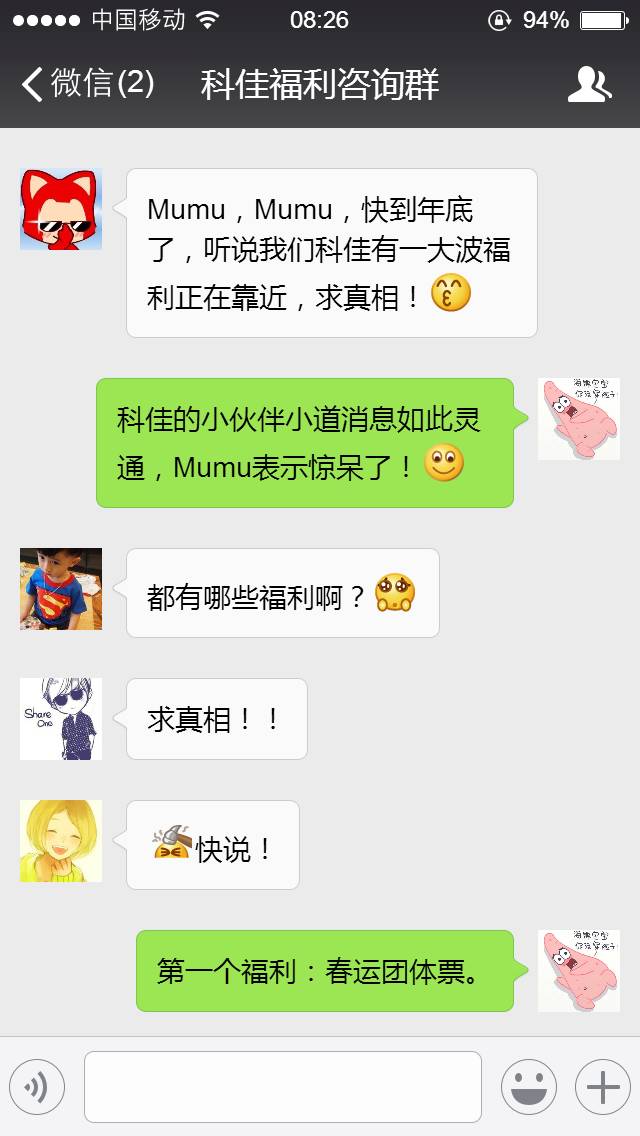The image size is (640, 1136).
Task: Open the emoji sticker panel
Action: (528, 1087)
